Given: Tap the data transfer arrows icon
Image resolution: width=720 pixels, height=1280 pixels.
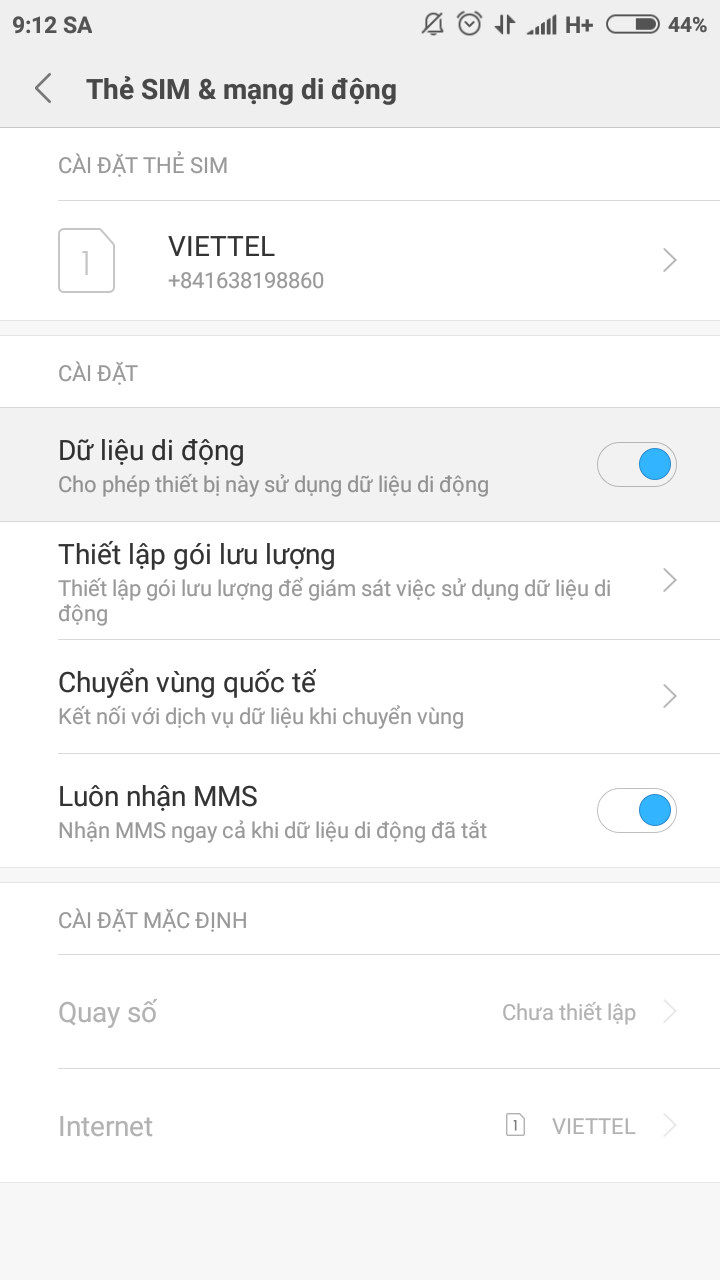Looking at the screenshot, I should tap(505, 26).
